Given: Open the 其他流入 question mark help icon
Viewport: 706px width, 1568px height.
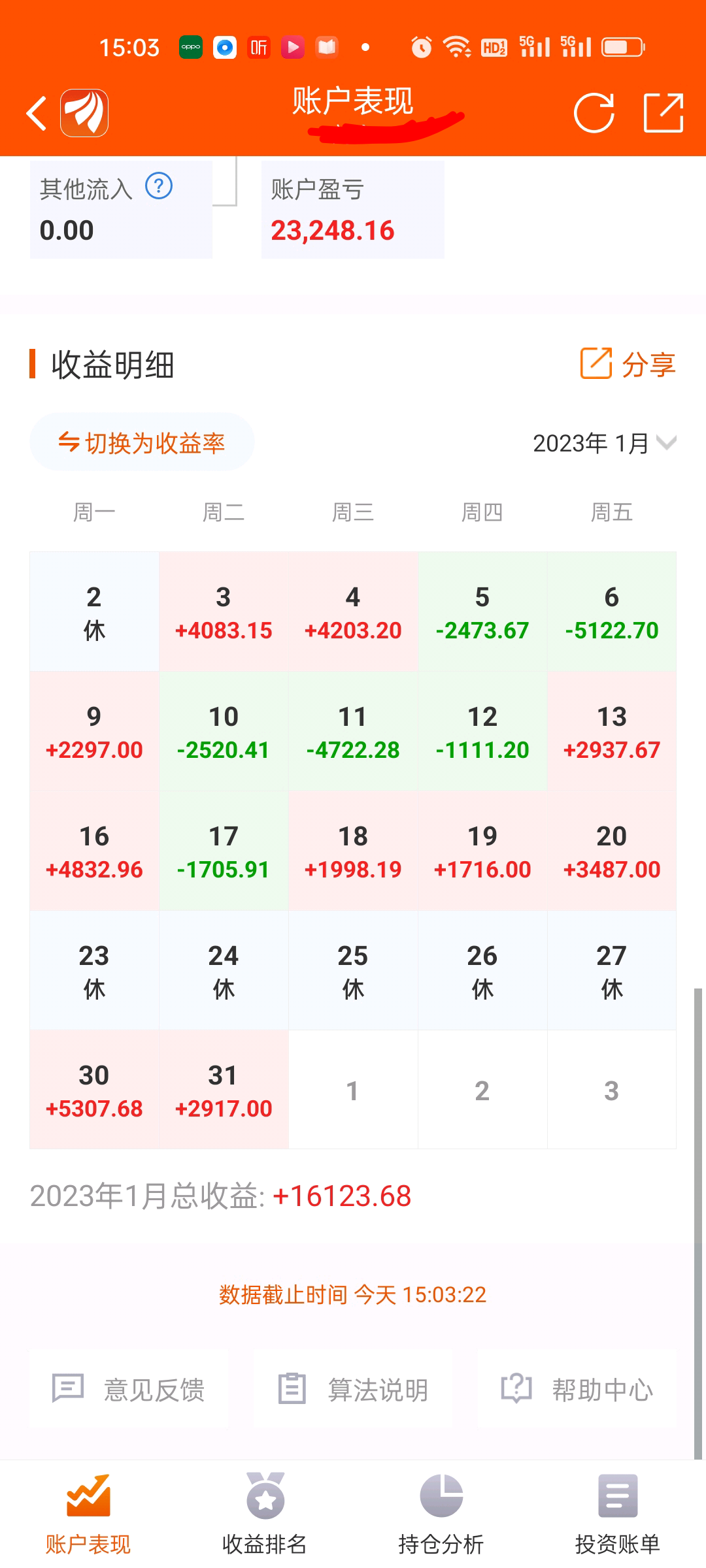Looking at the screenshot, I should (x=160, y=187).
